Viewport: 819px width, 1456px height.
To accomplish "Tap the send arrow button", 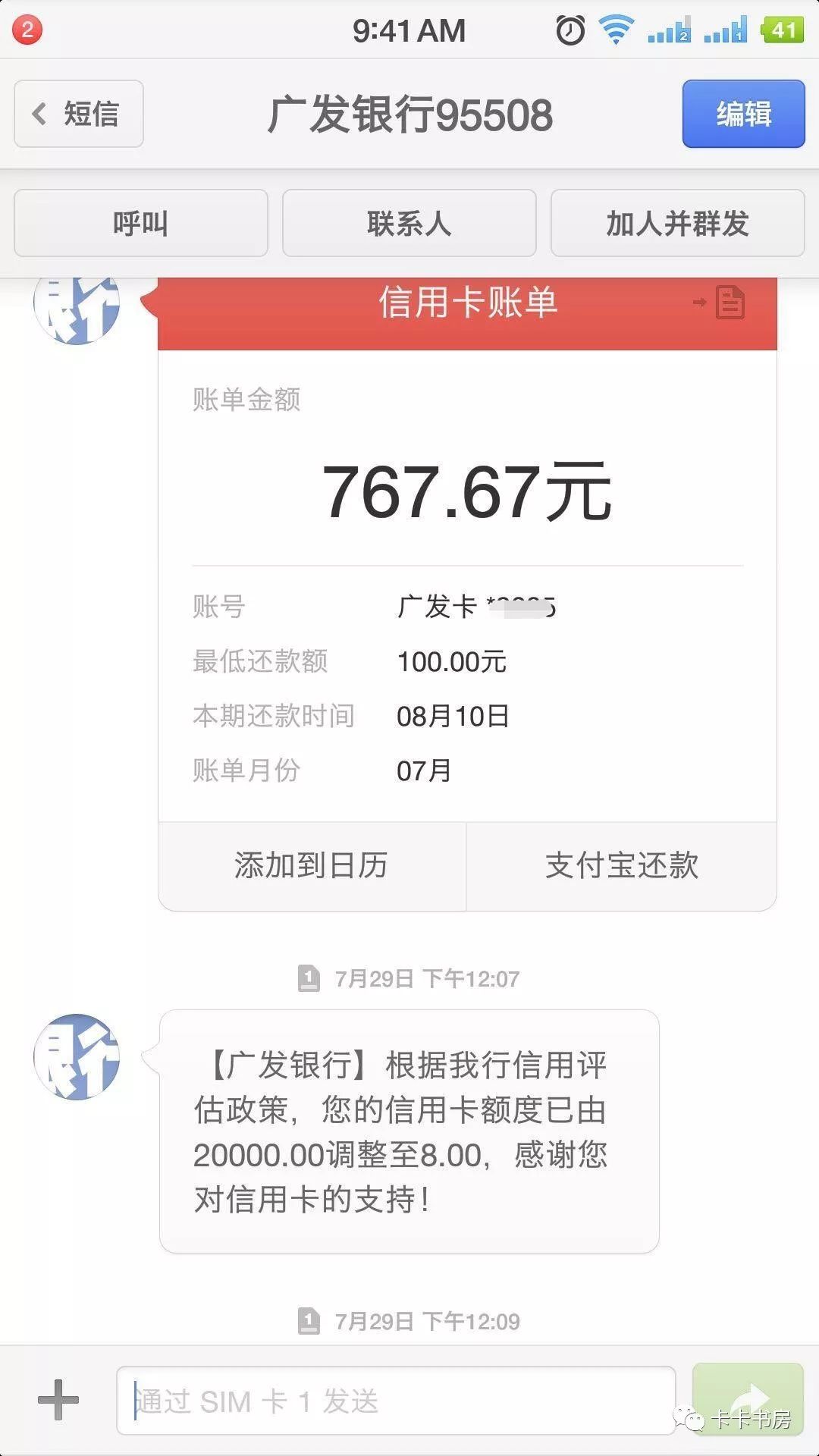I will tap(747, 1399).
